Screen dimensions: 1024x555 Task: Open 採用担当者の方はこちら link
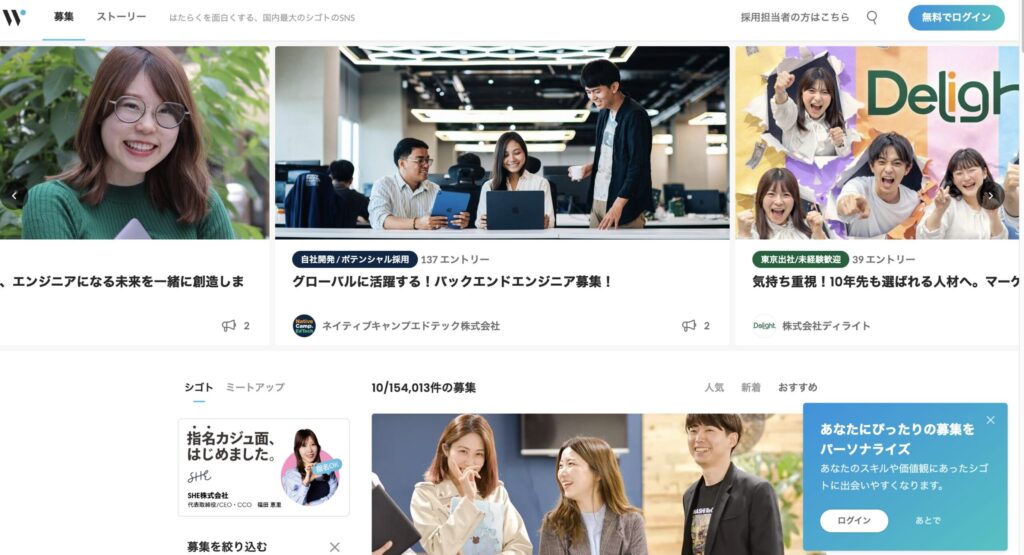click(795, 17)
